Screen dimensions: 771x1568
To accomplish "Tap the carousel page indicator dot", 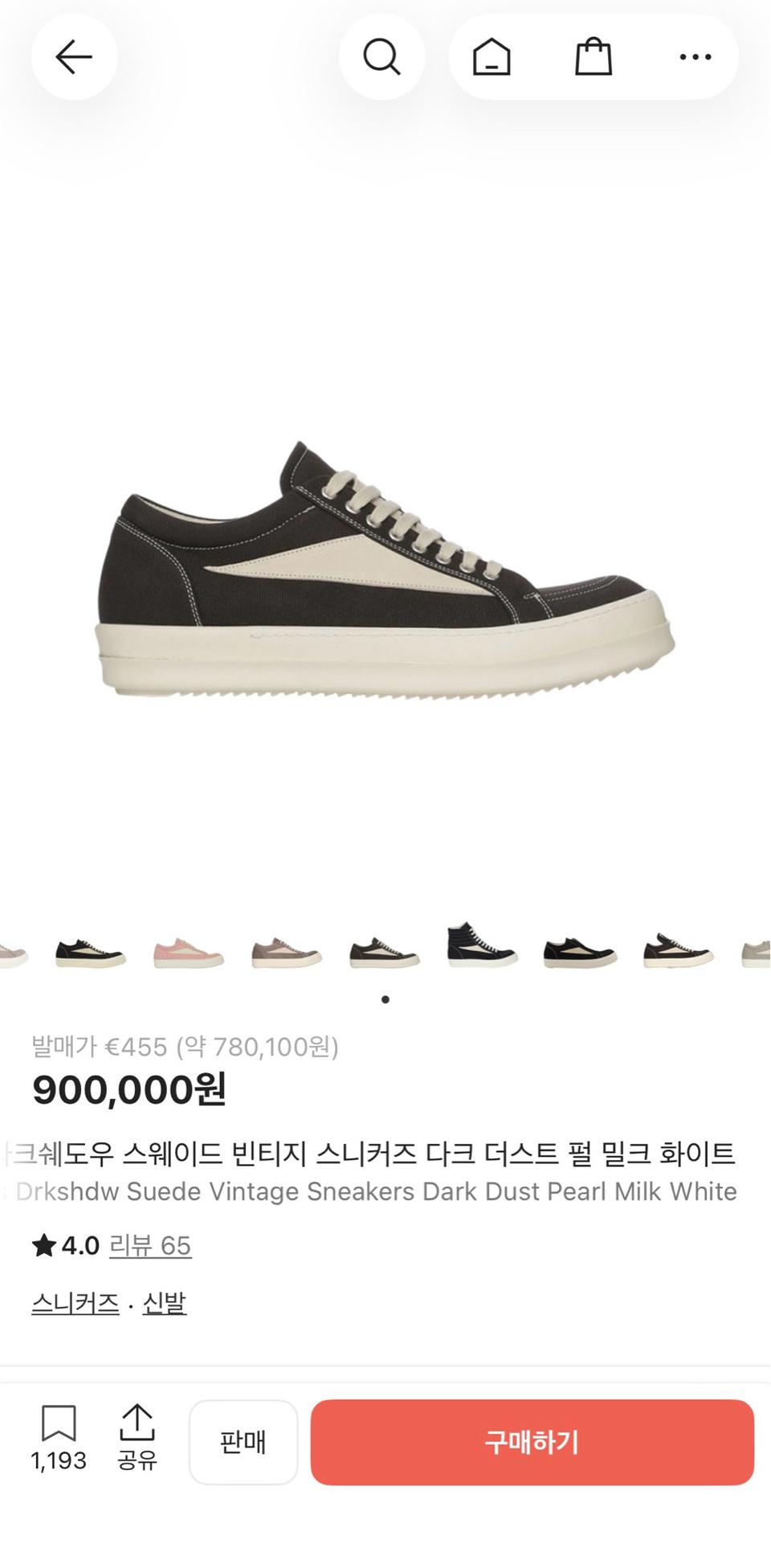I will [x=385, y=998].
